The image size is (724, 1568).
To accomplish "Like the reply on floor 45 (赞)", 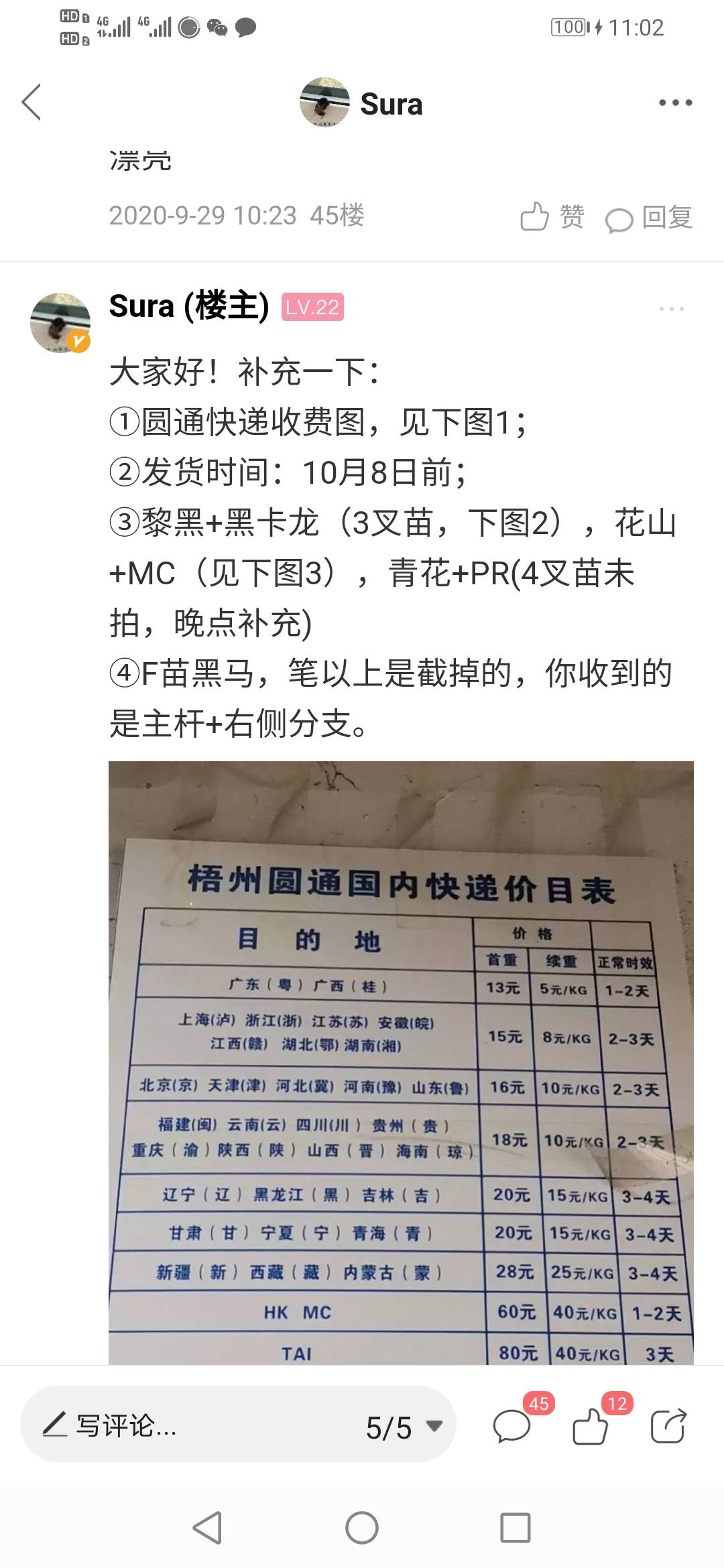I will click(x=552, y=217).
